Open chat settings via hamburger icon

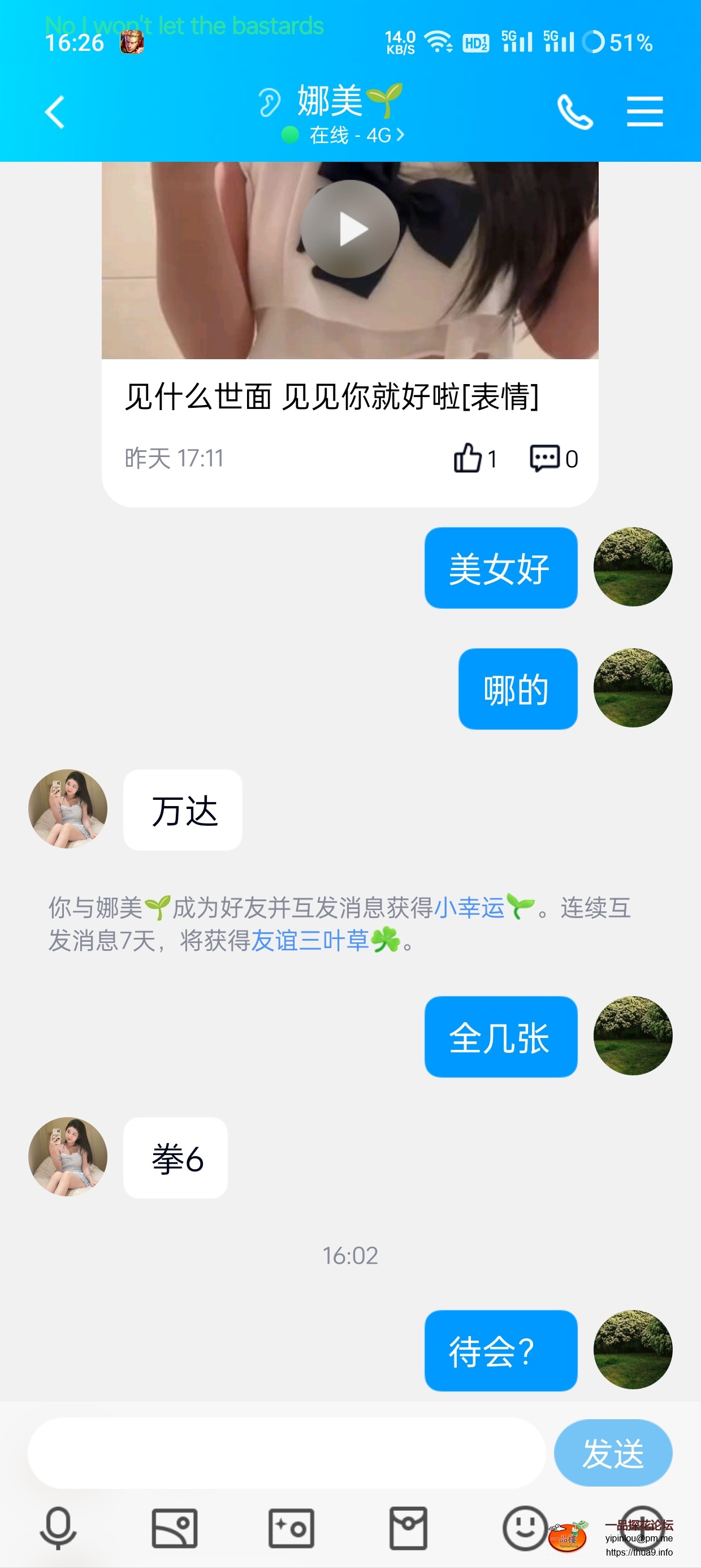(x=645, y=111)
